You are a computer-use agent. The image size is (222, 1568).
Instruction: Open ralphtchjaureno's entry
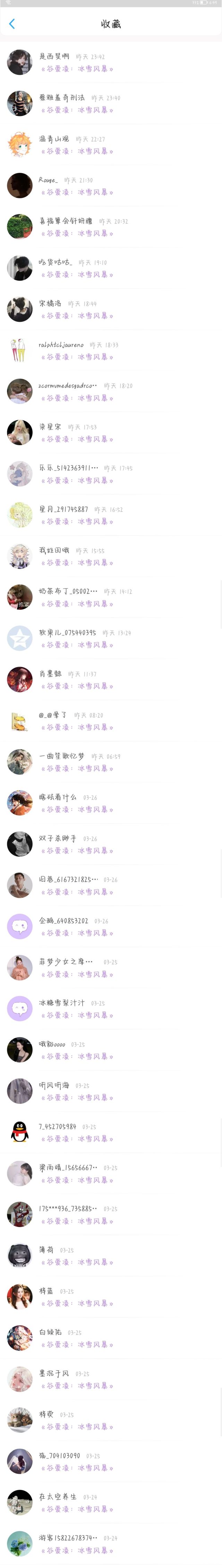pyautogui.click(x=111, y=351)
